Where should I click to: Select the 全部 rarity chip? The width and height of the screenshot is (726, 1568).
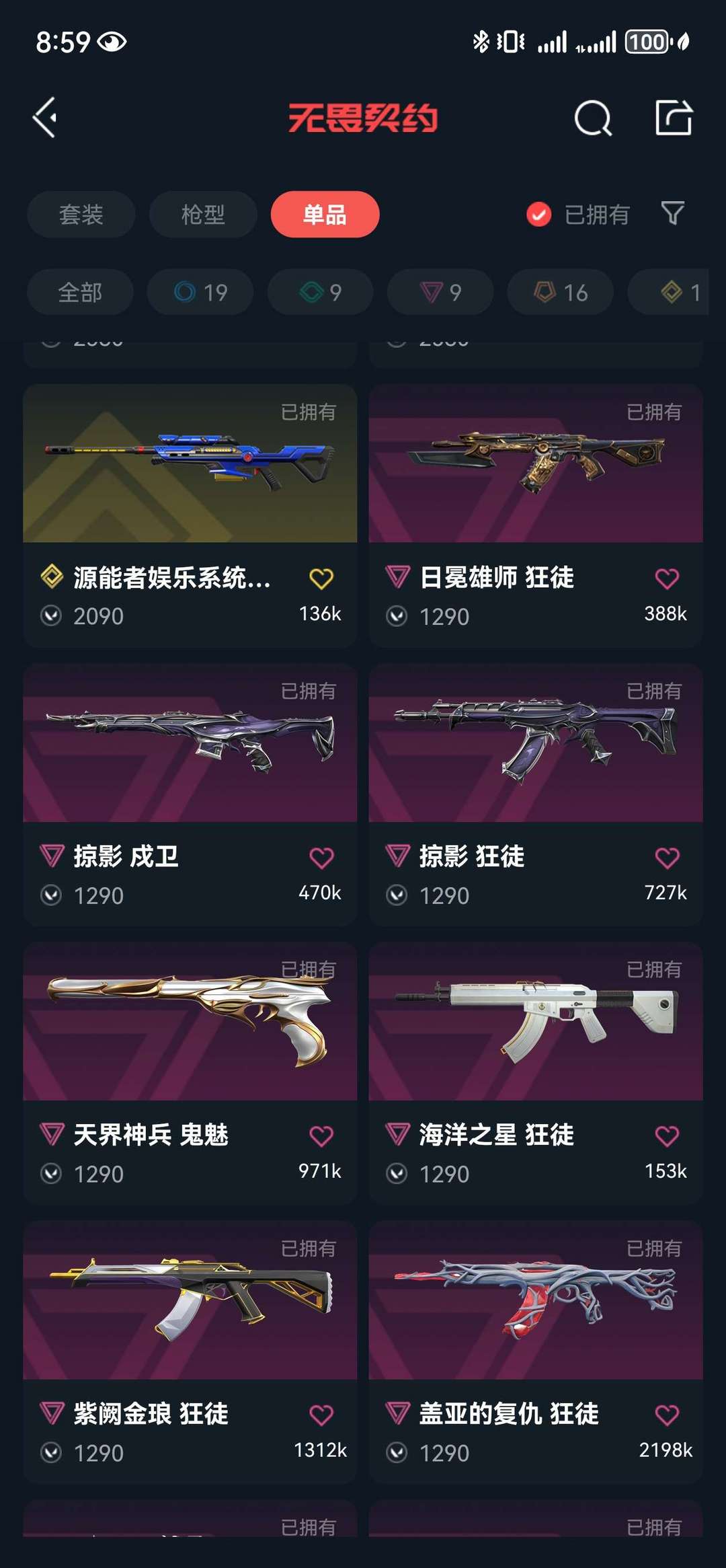point(80,293)
